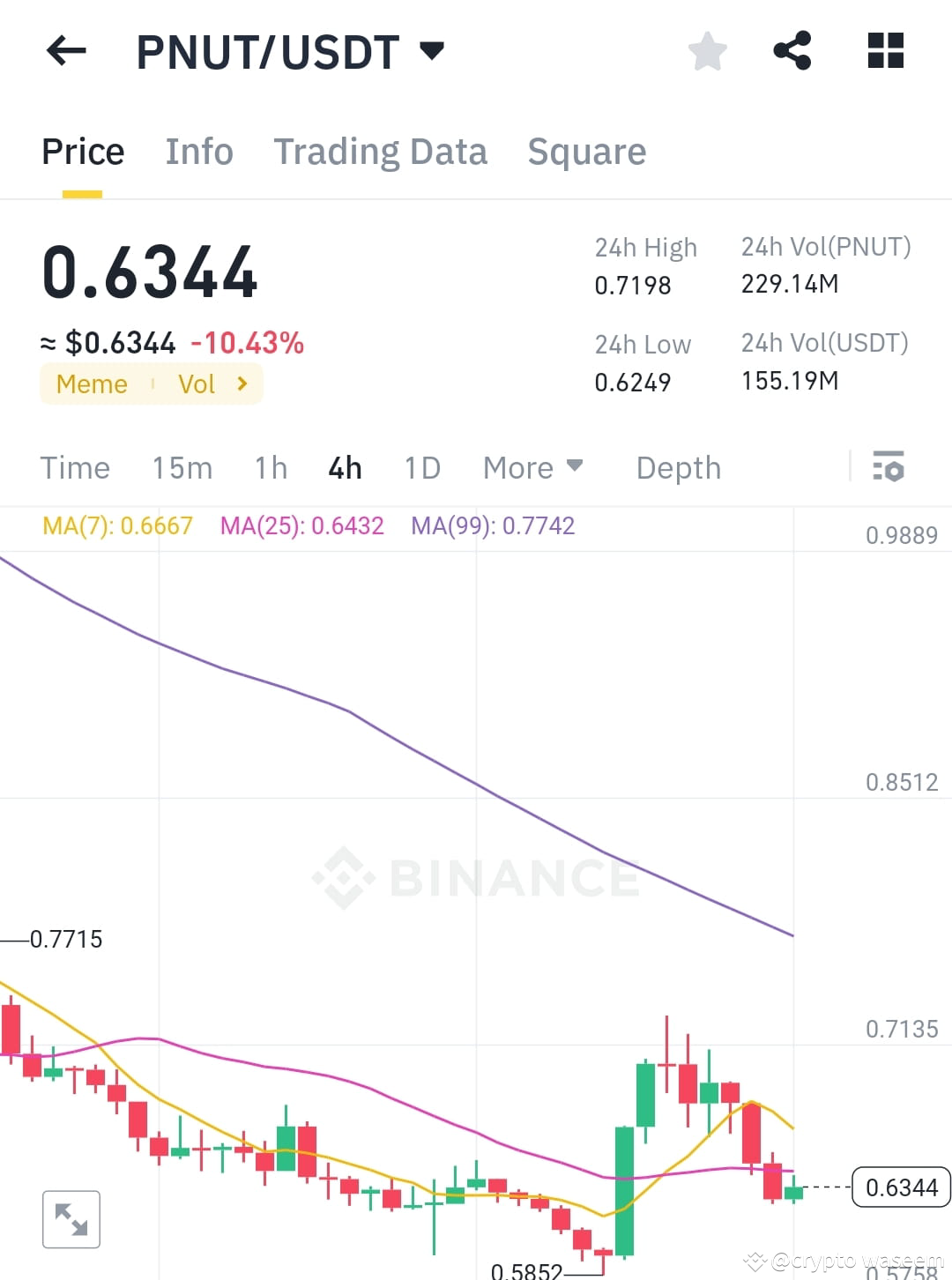Tap the 0.6344 current price marker
Screen dimensions: 952x1280
pyautogui.click(x=901, y=1187)
